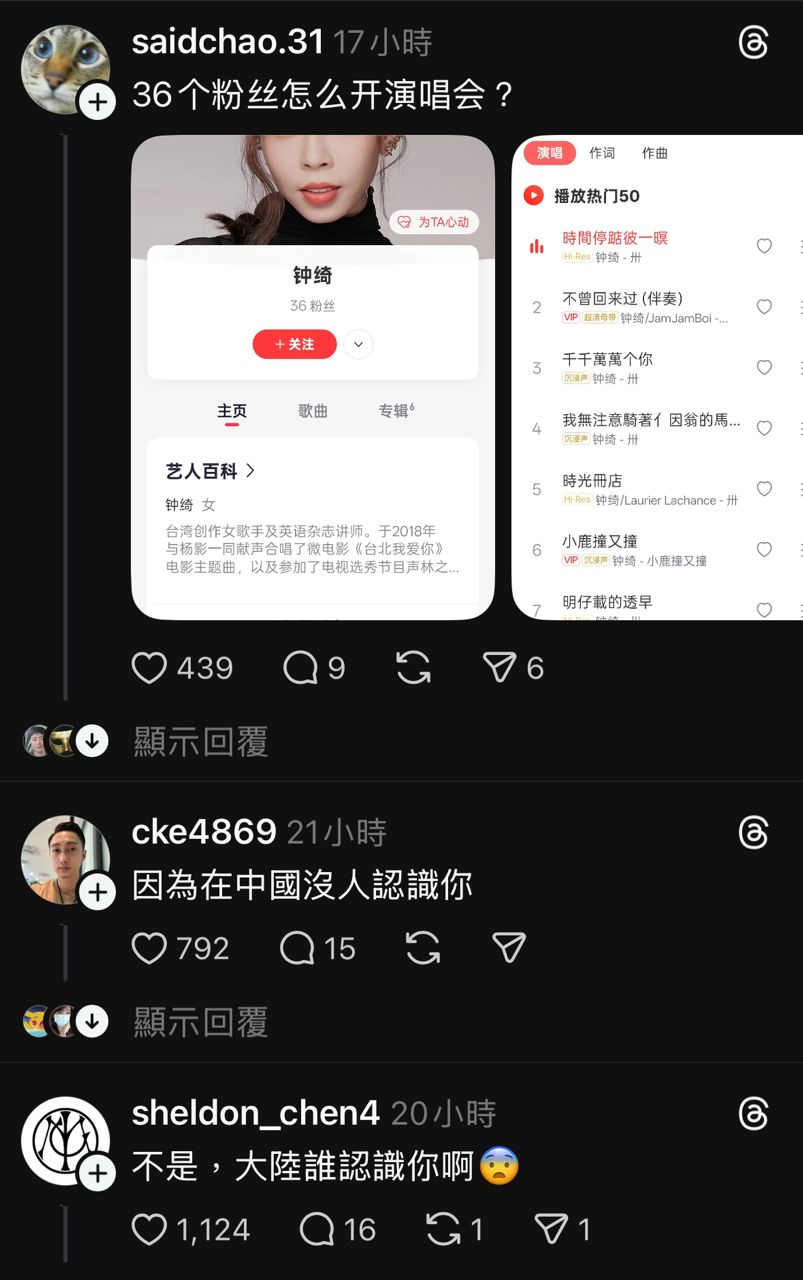The image size is (803, 1280).
Task: Repost cke4869's comment
Action: pyautogui.click(x=423, y=948)
